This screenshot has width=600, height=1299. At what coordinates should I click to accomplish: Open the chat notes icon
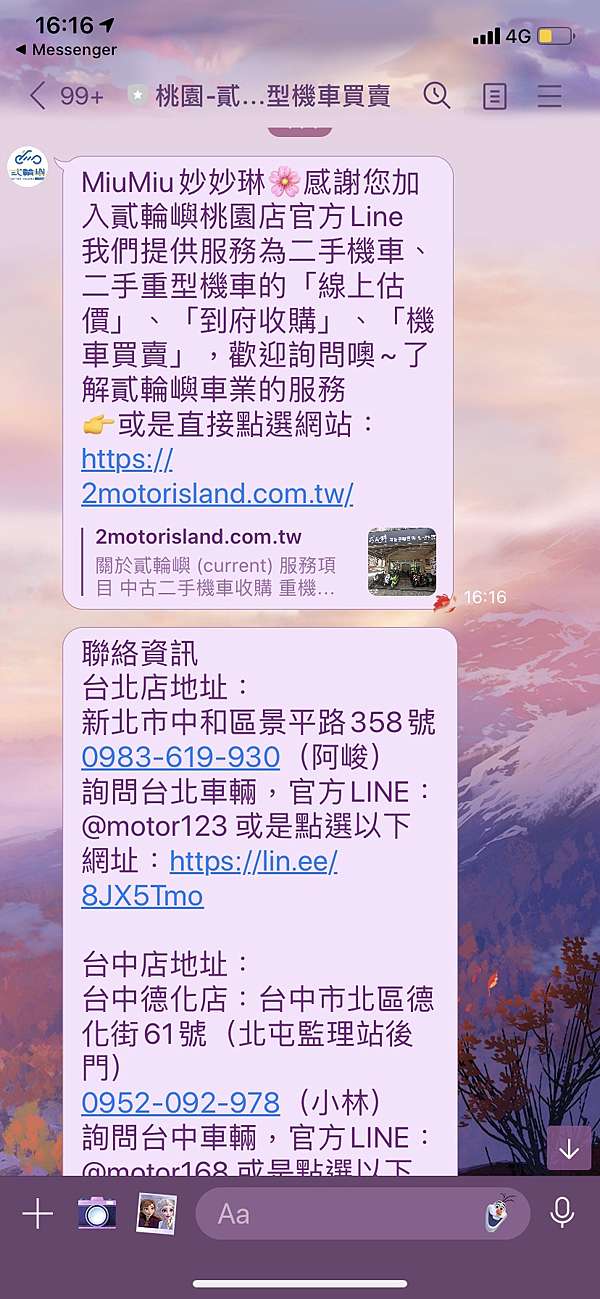click(x=494, y=96)
